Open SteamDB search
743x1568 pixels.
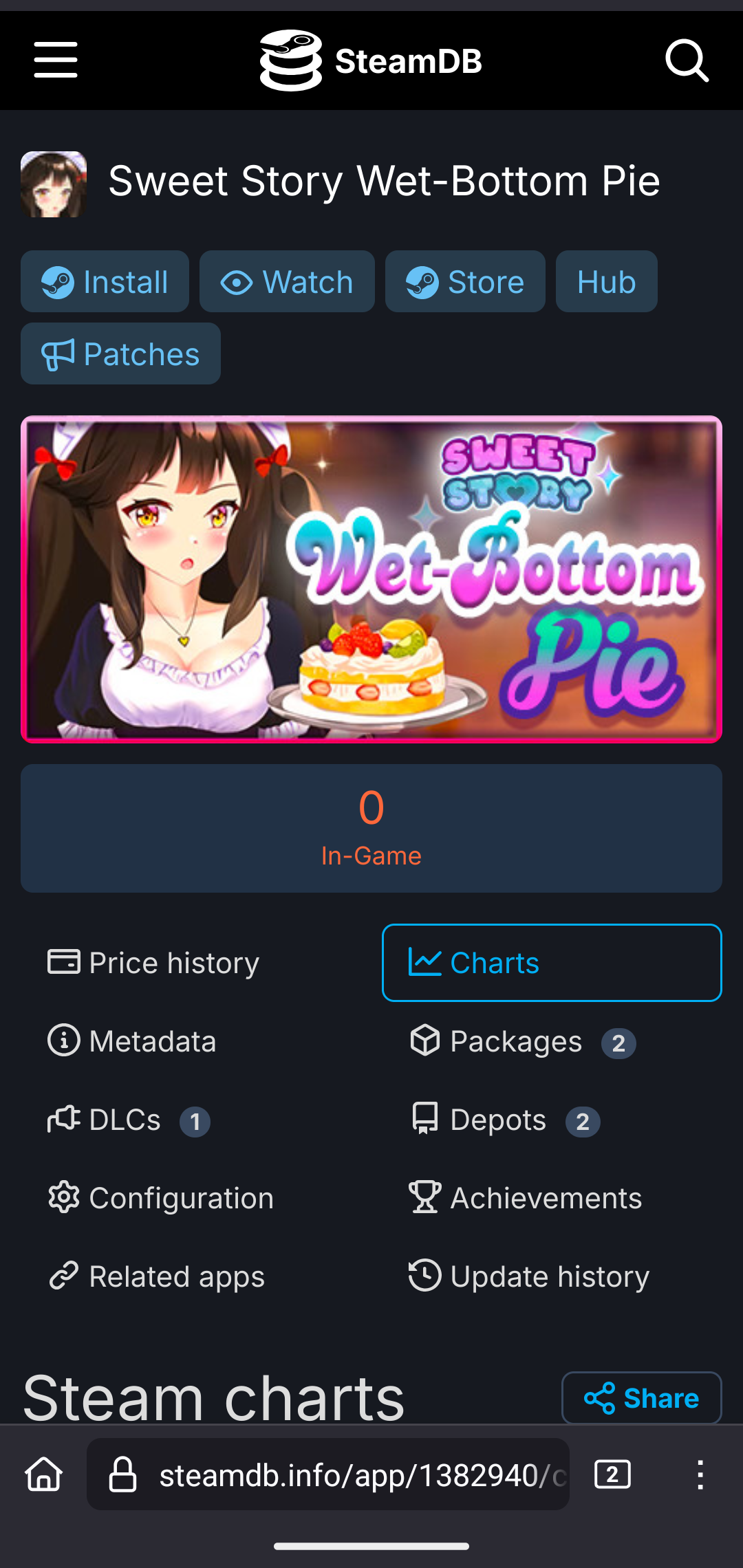[x=687, y=61]
